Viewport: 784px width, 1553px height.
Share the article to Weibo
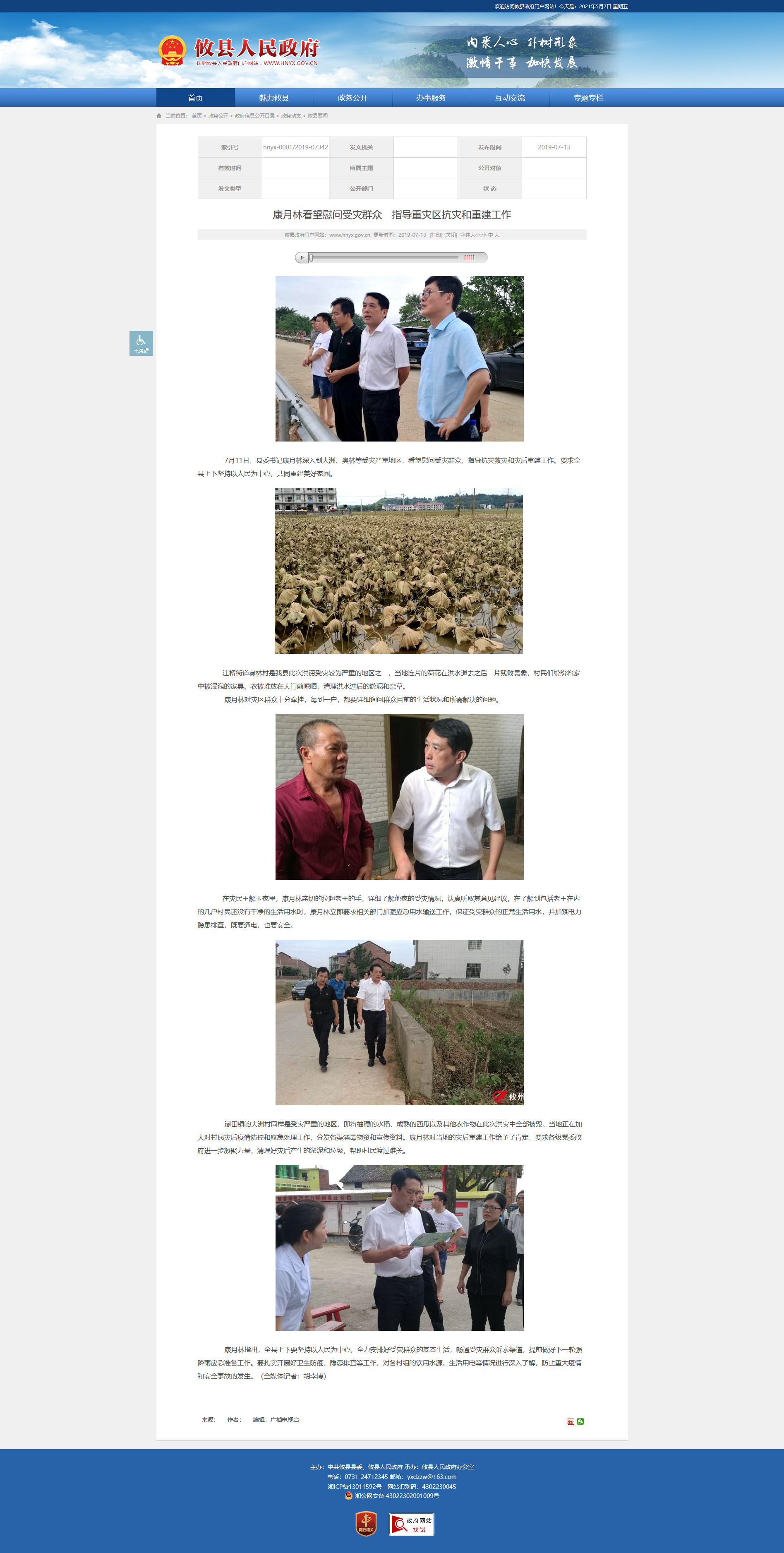click(571, 1421)
